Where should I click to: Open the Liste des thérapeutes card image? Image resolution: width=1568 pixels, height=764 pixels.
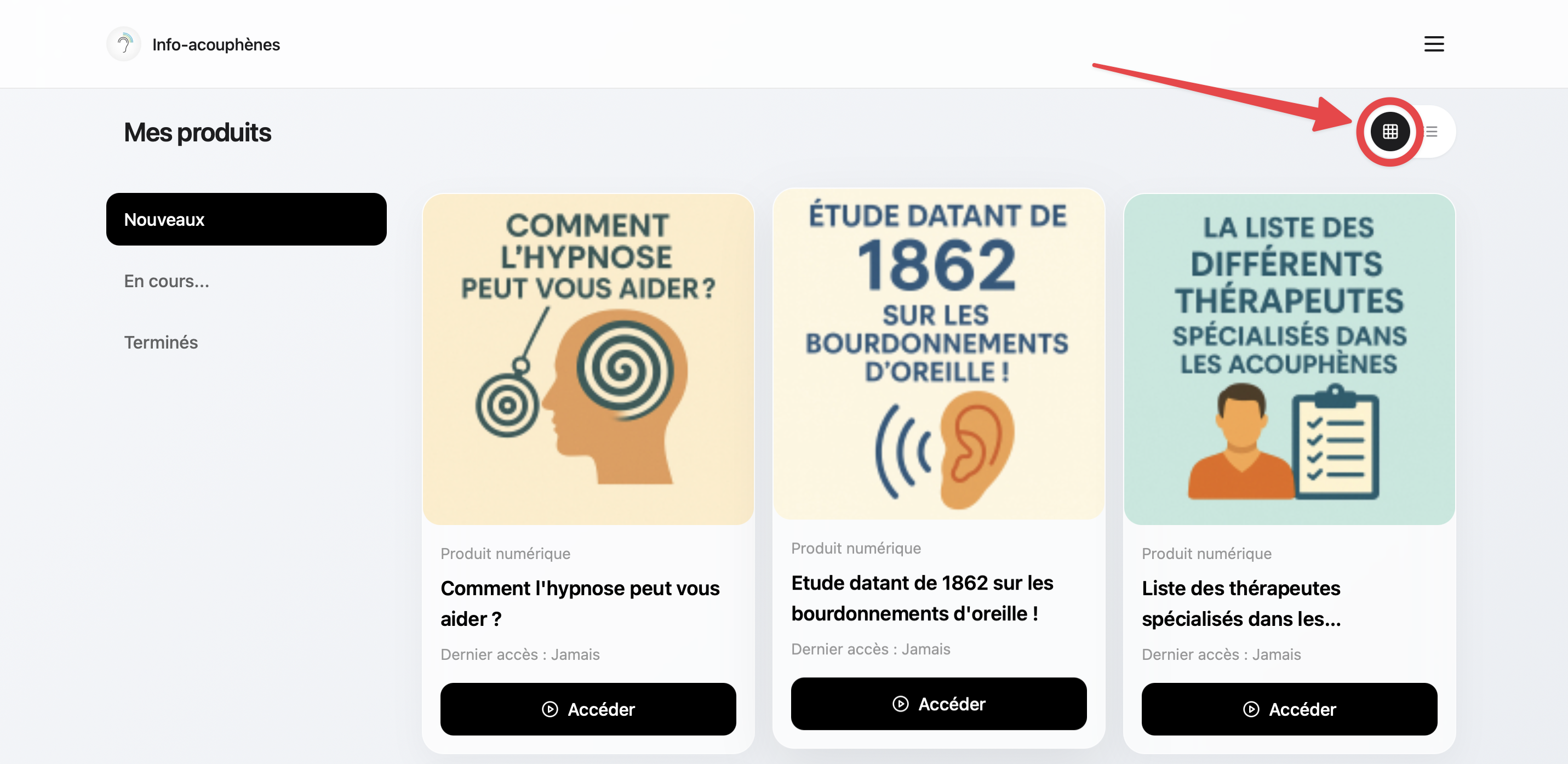point(1289,359)
